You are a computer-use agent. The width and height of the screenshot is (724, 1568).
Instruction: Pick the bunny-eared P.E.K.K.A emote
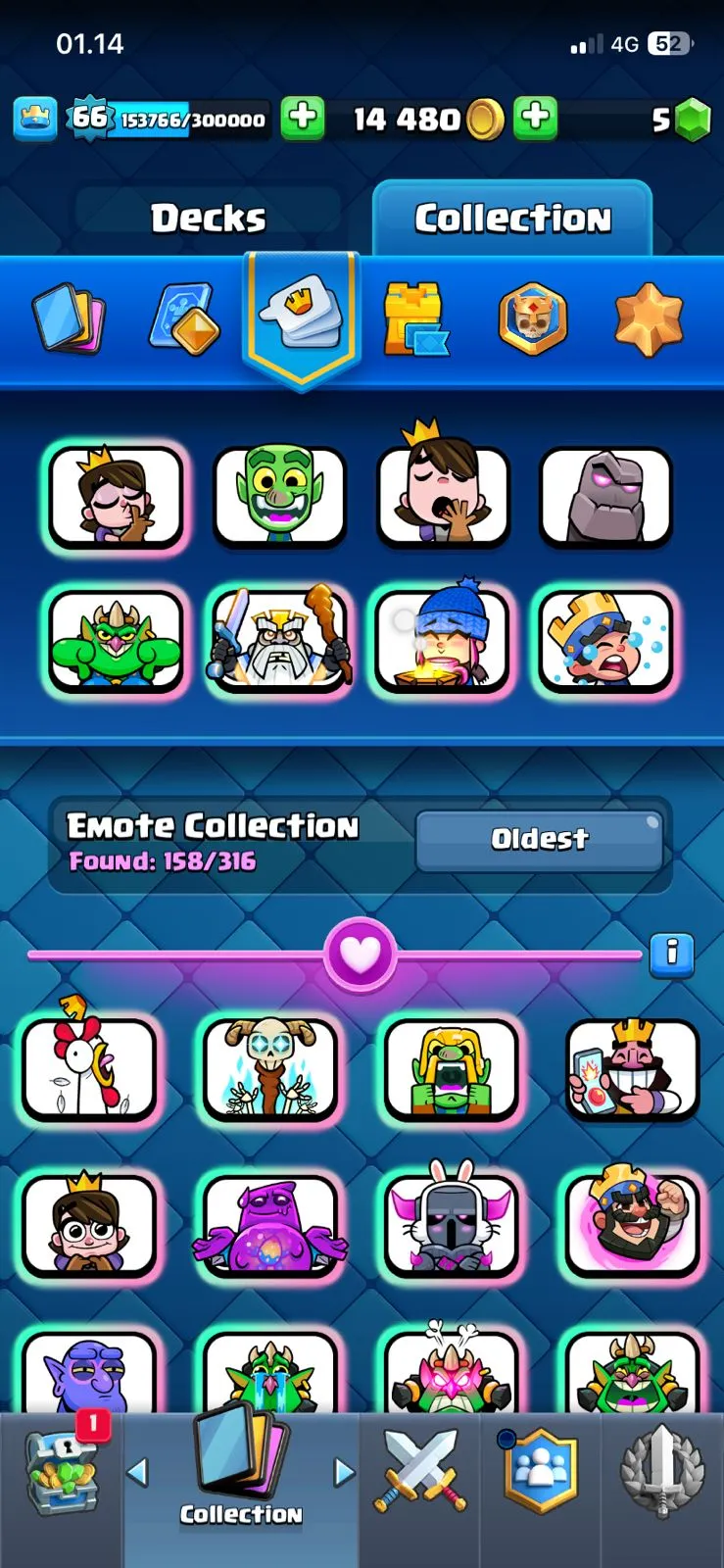point(451,1225)
